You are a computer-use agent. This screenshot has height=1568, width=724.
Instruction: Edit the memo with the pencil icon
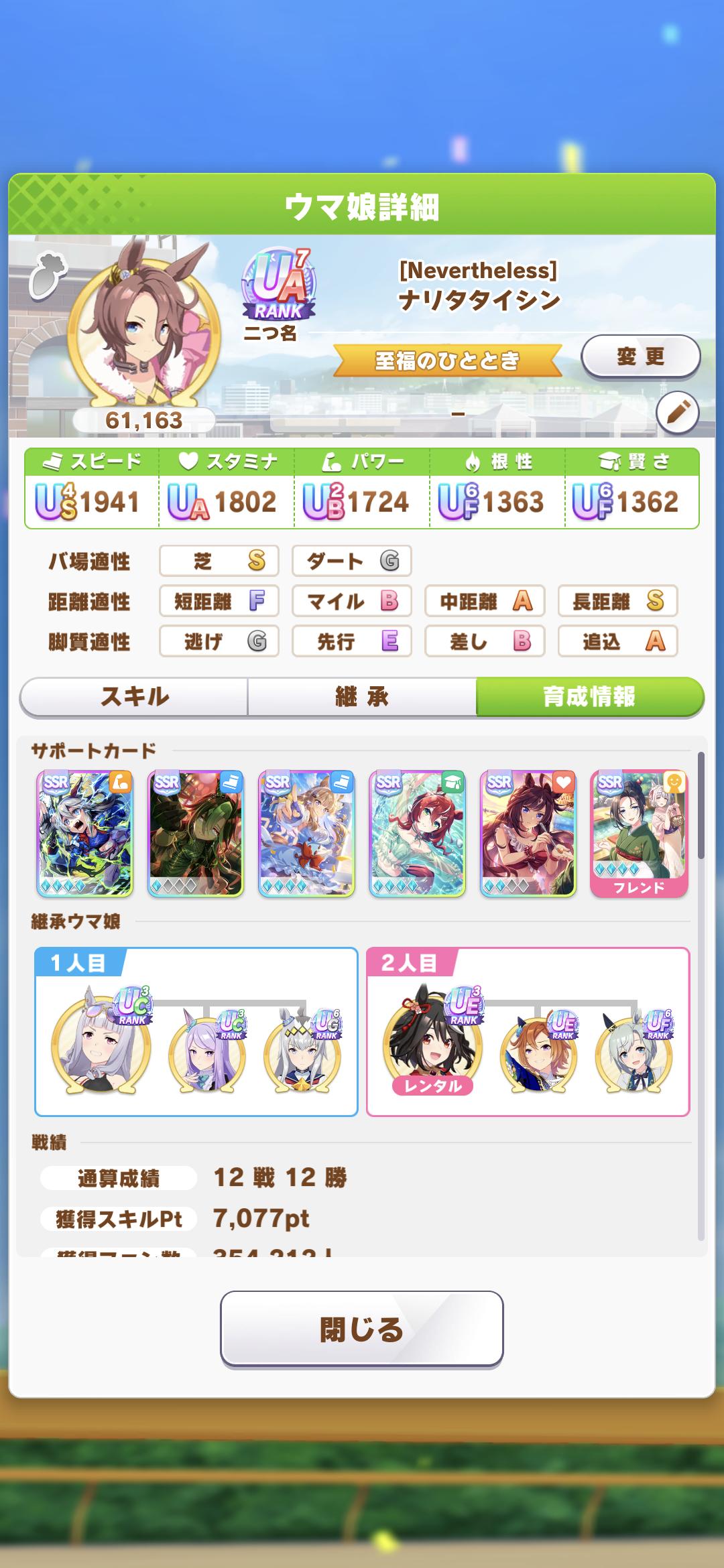pyautogui.click(x=677, y=412)
